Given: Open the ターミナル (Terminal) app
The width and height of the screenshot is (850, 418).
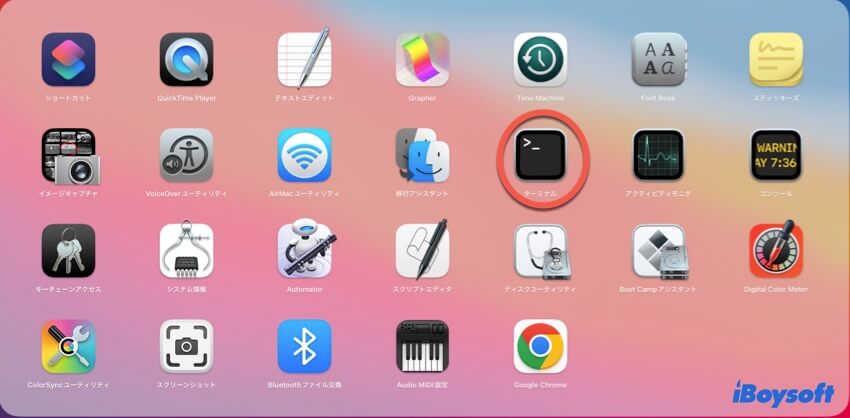Looking at the screenshot, I should pyautogui.click(x=540, y=155).
